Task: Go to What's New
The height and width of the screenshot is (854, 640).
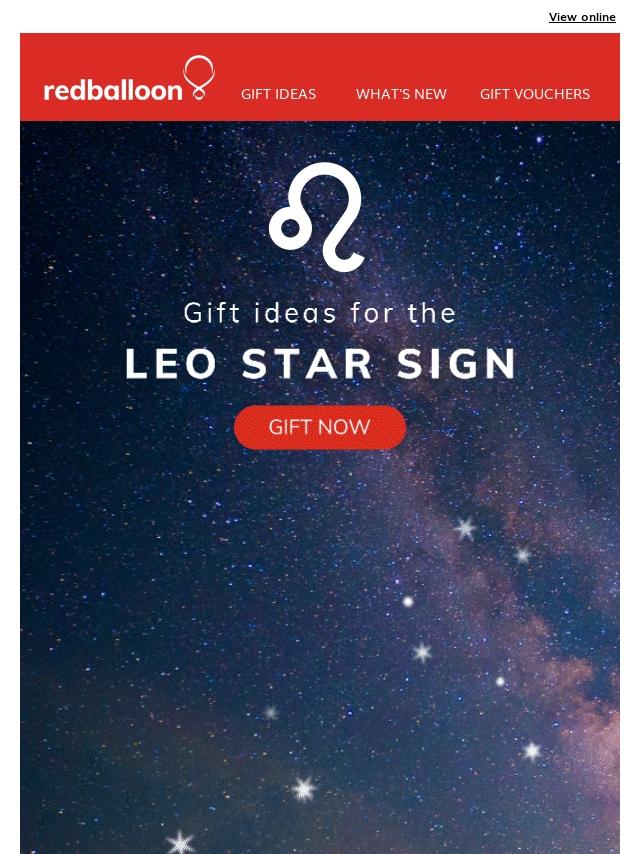Action: click(401, 94)
